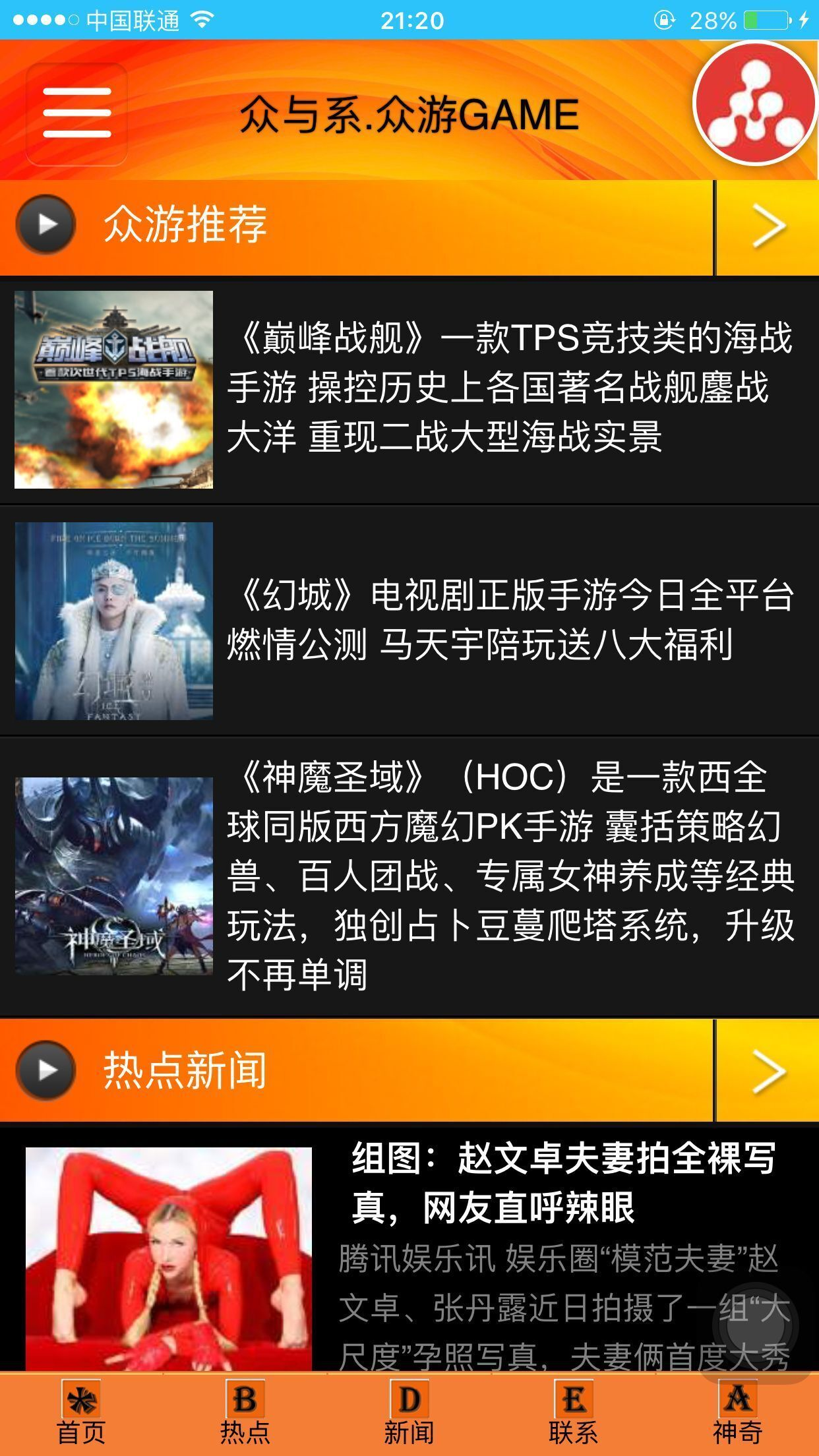Read the 赵文卓夫妻 news story
The height and width of the screenshot is (1456, 819).
click(x=563, y=1183)
